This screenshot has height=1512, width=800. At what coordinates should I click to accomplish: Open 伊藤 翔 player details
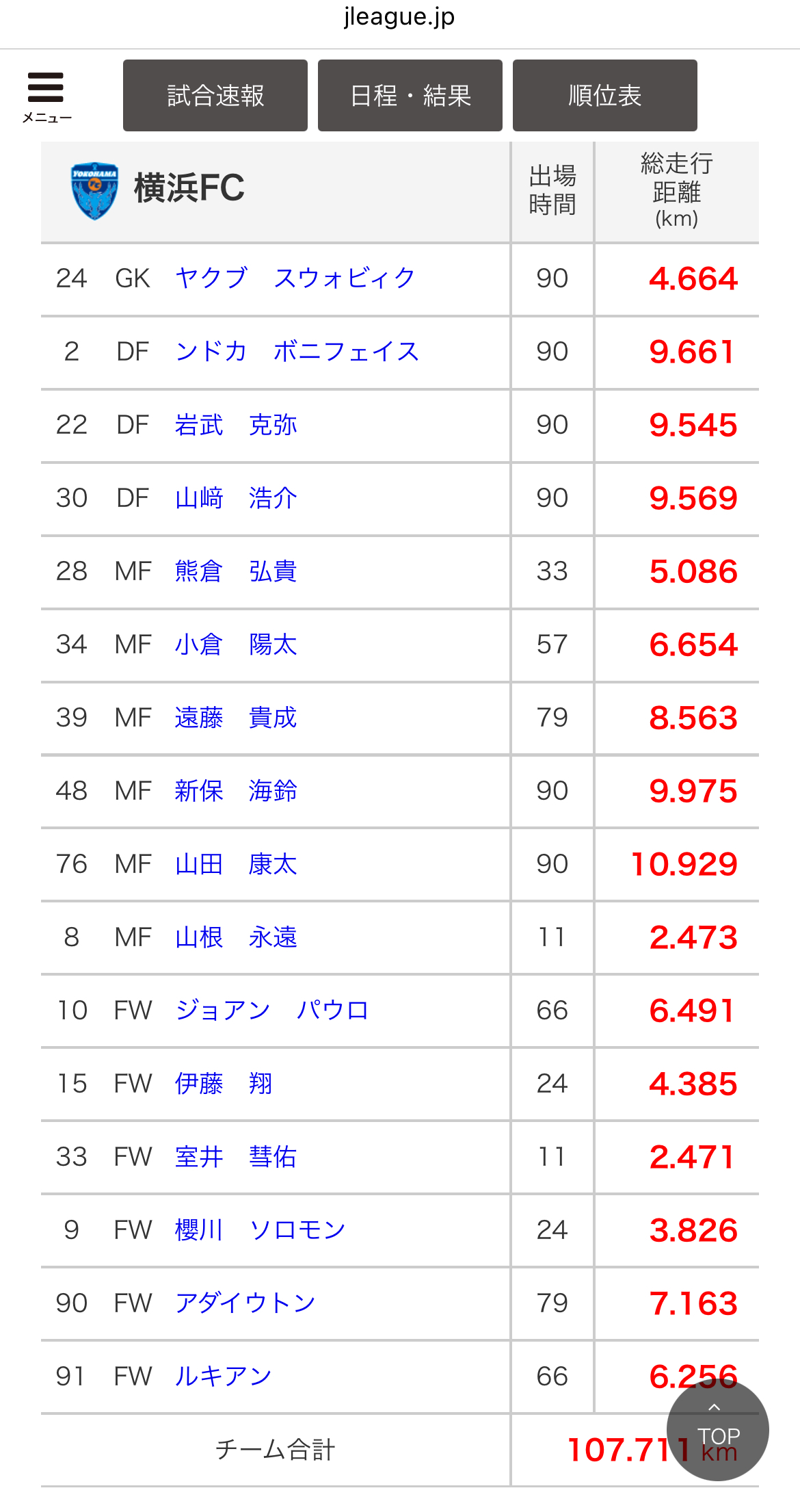223,1084
